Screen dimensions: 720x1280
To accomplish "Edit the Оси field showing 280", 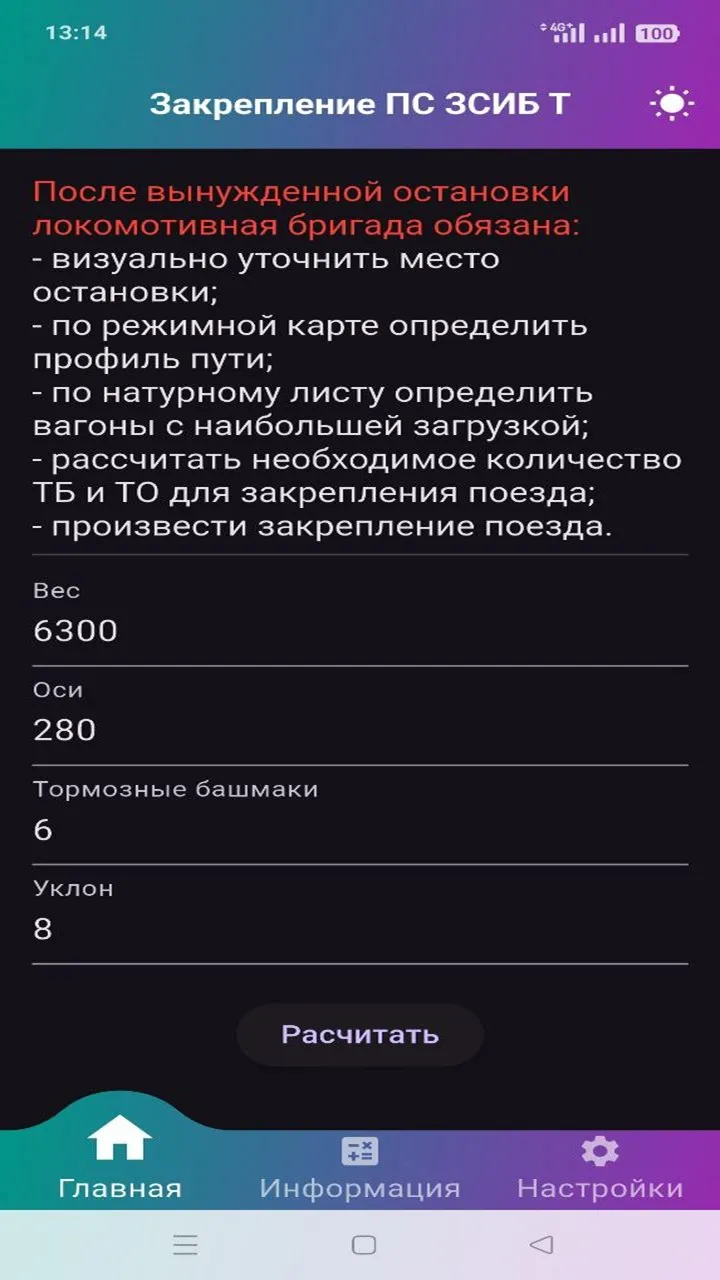I will click(360, 716).
